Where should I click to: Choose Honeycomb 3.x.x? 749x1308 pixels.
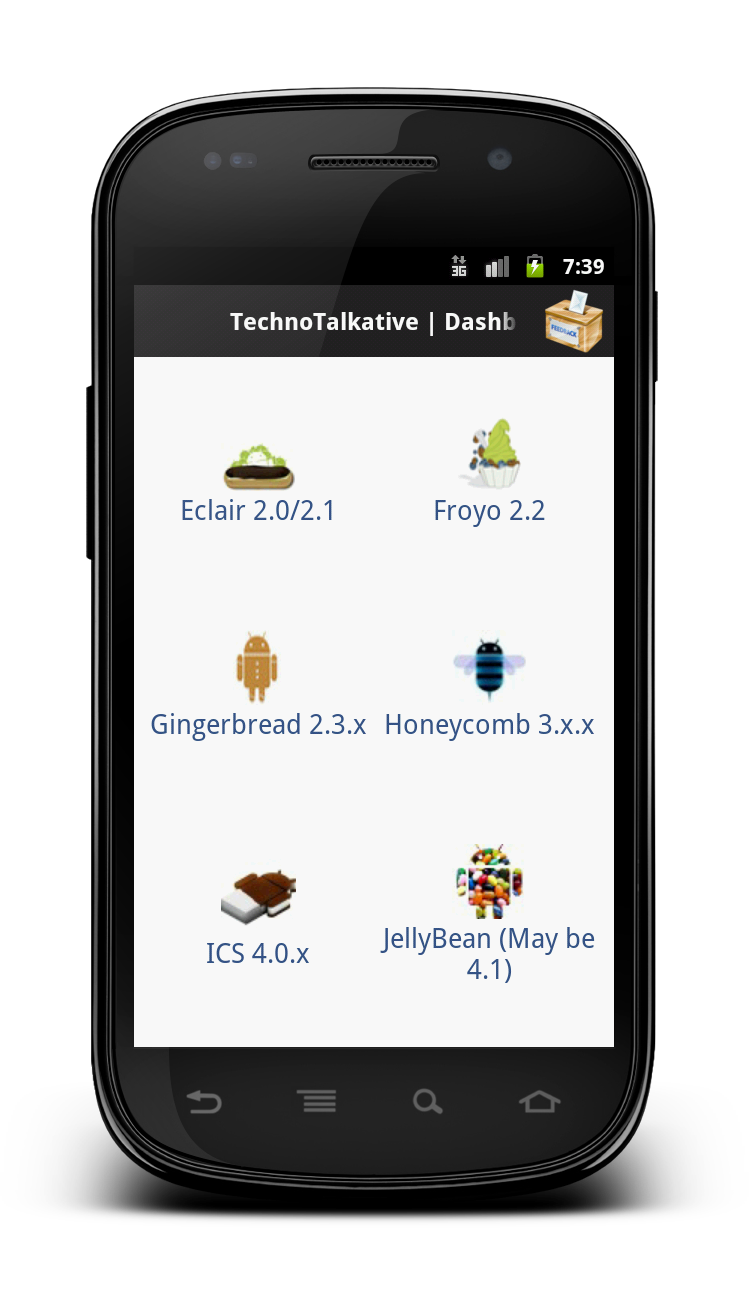489,686
